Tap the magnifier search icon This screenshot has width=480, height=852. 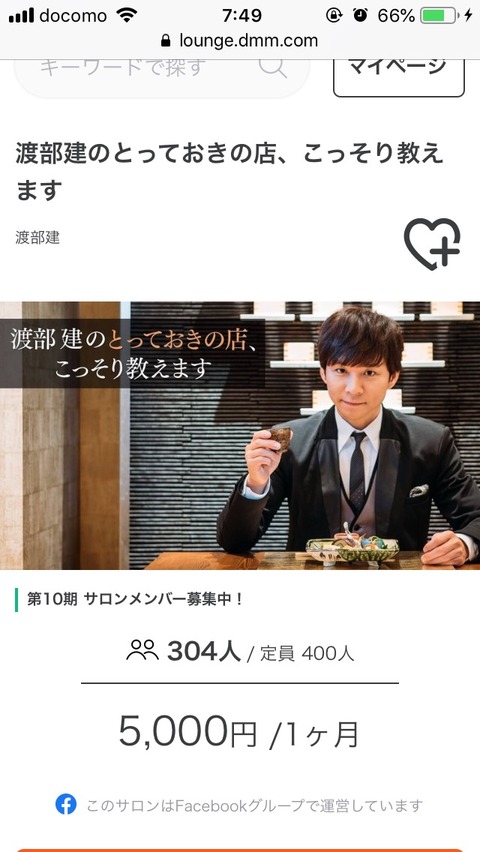click(x=272, y=69)
